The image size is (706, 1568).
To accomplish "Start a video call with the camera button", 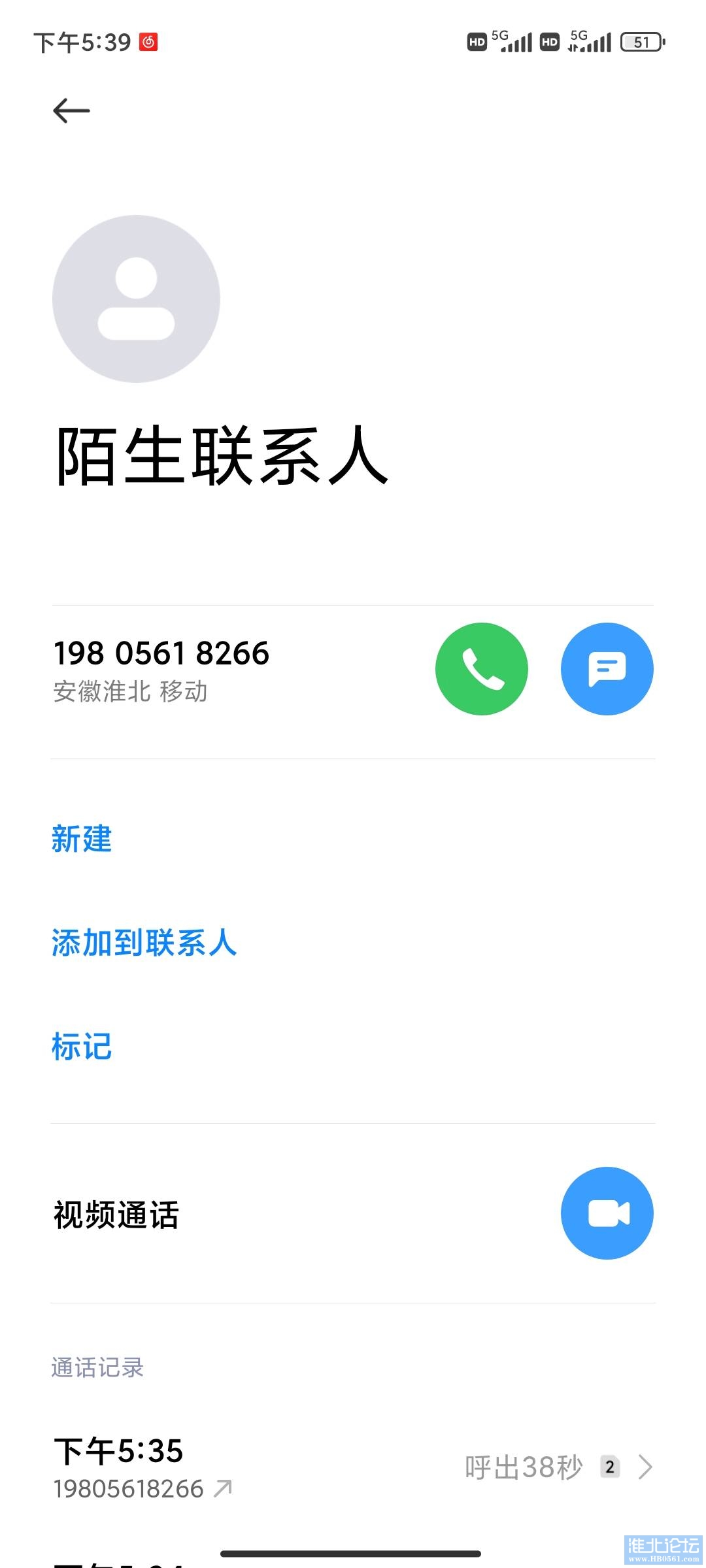I will pyautogui.click(x=607, y=1213).
